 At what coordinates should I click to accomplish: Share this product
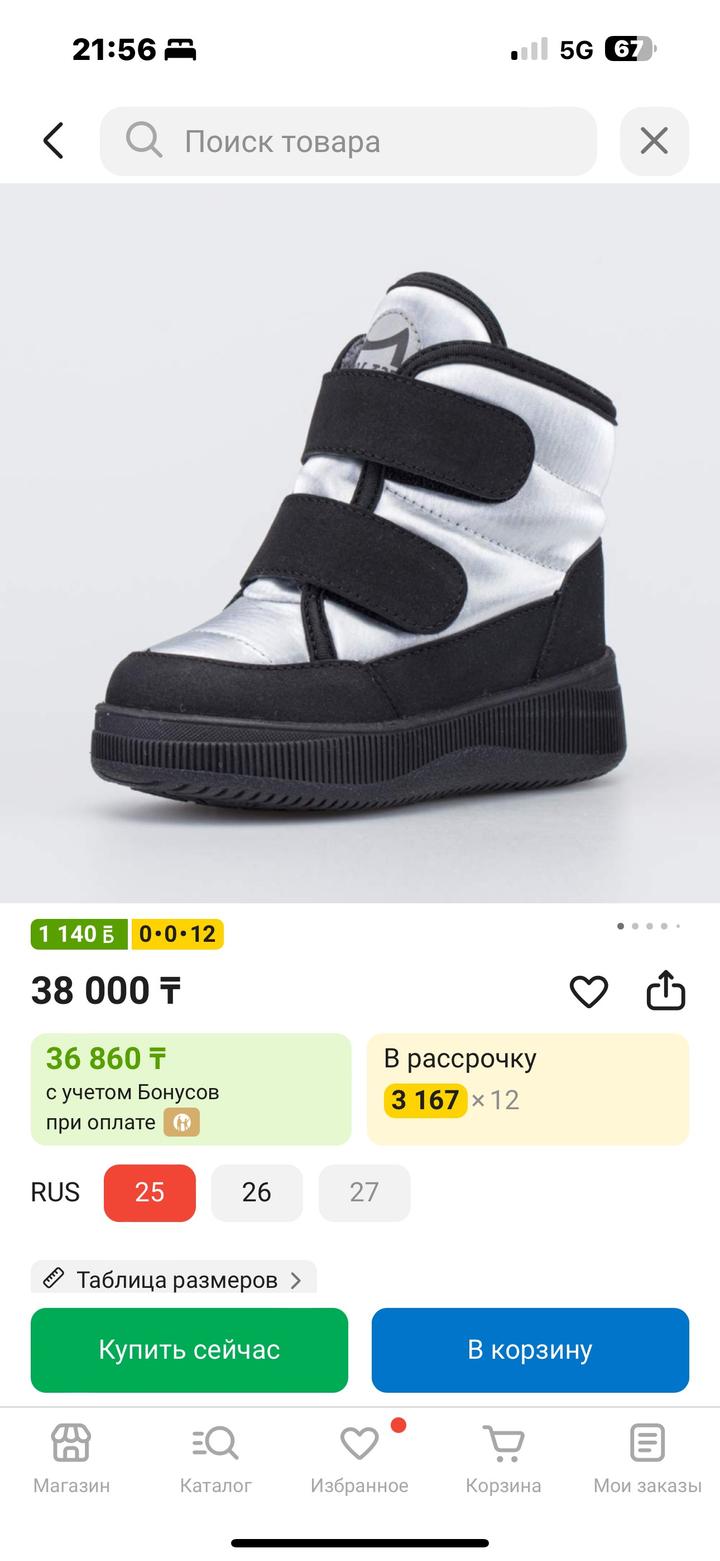pyautogui.click(x=665, y=991)
